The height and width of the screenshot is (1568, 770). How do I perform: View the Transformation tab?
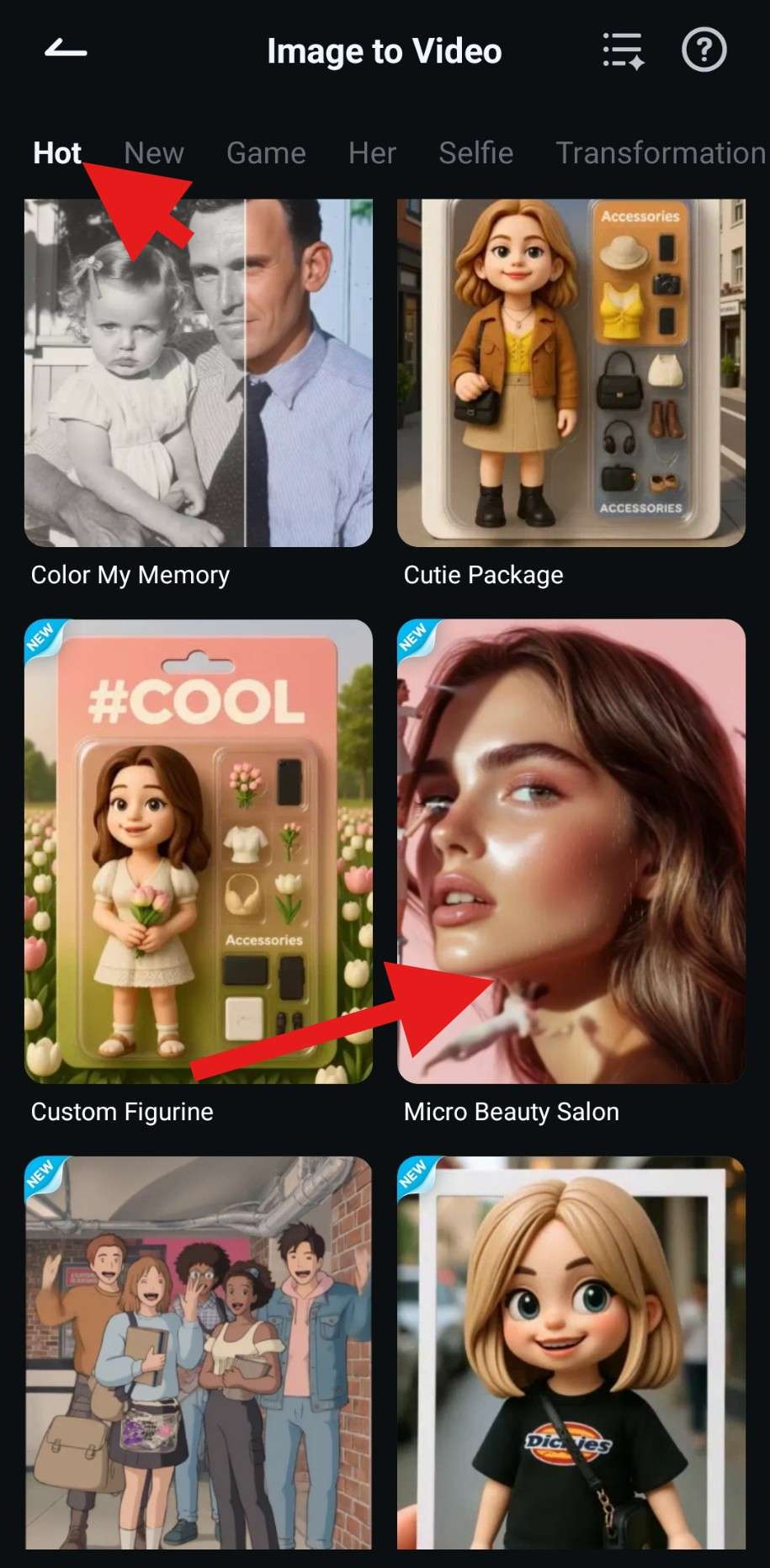[x=661, y=153]
